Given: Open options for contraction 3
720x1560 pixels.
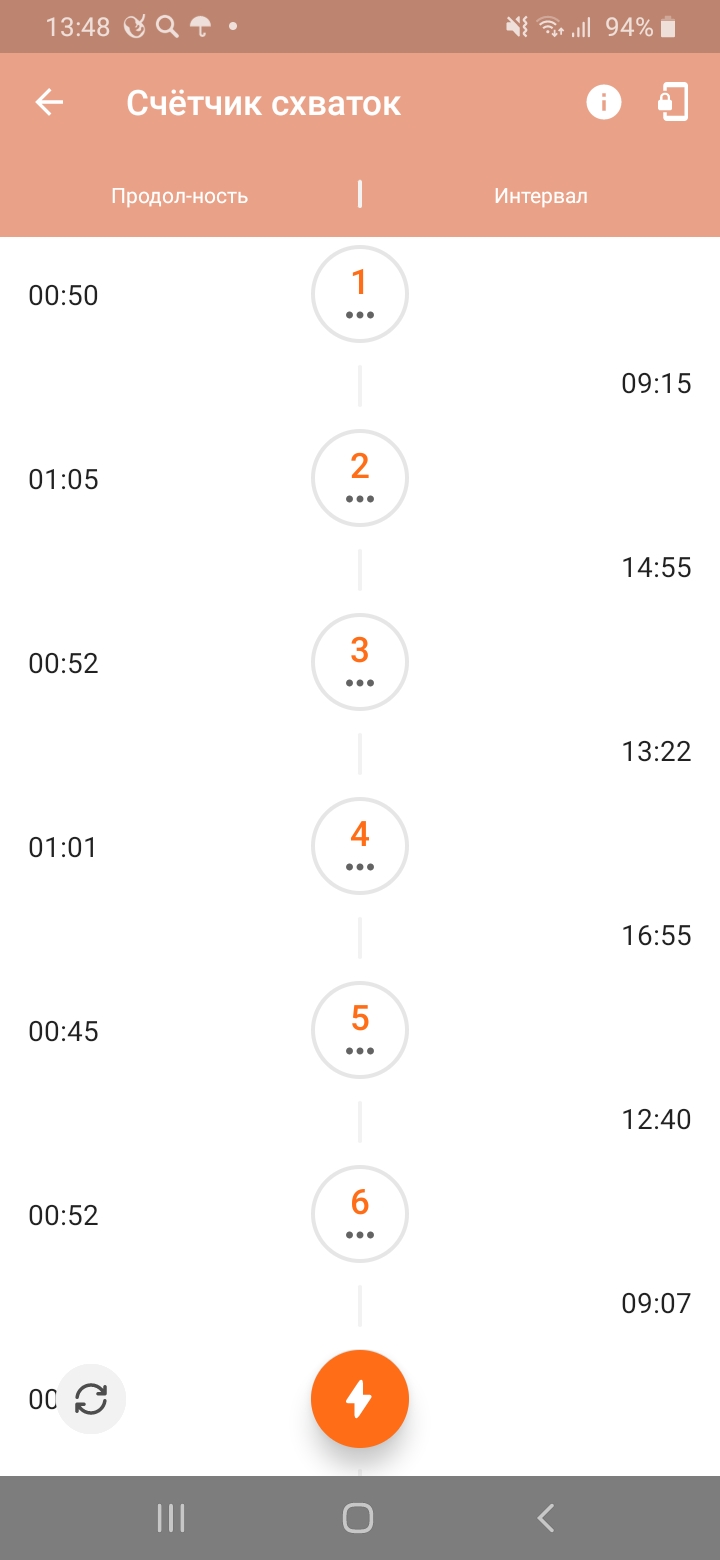Looking at the screenshot, I should click(x=360, y=662).
